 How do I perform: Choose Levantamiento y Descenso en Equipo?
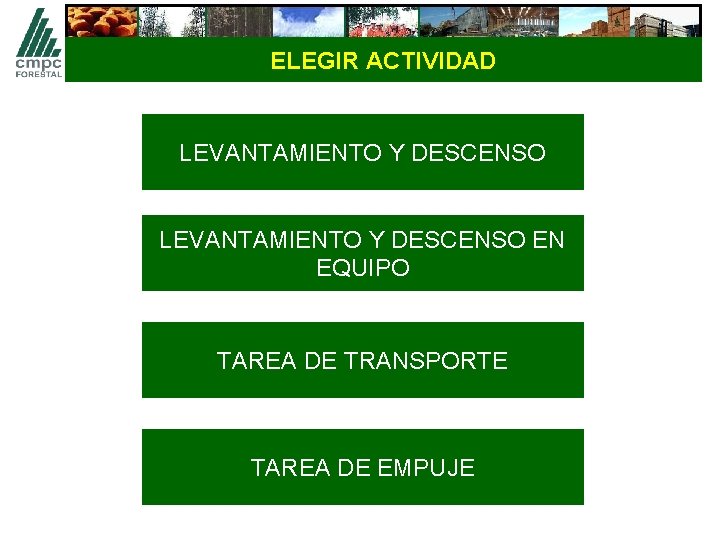click(x=363, y=253)
